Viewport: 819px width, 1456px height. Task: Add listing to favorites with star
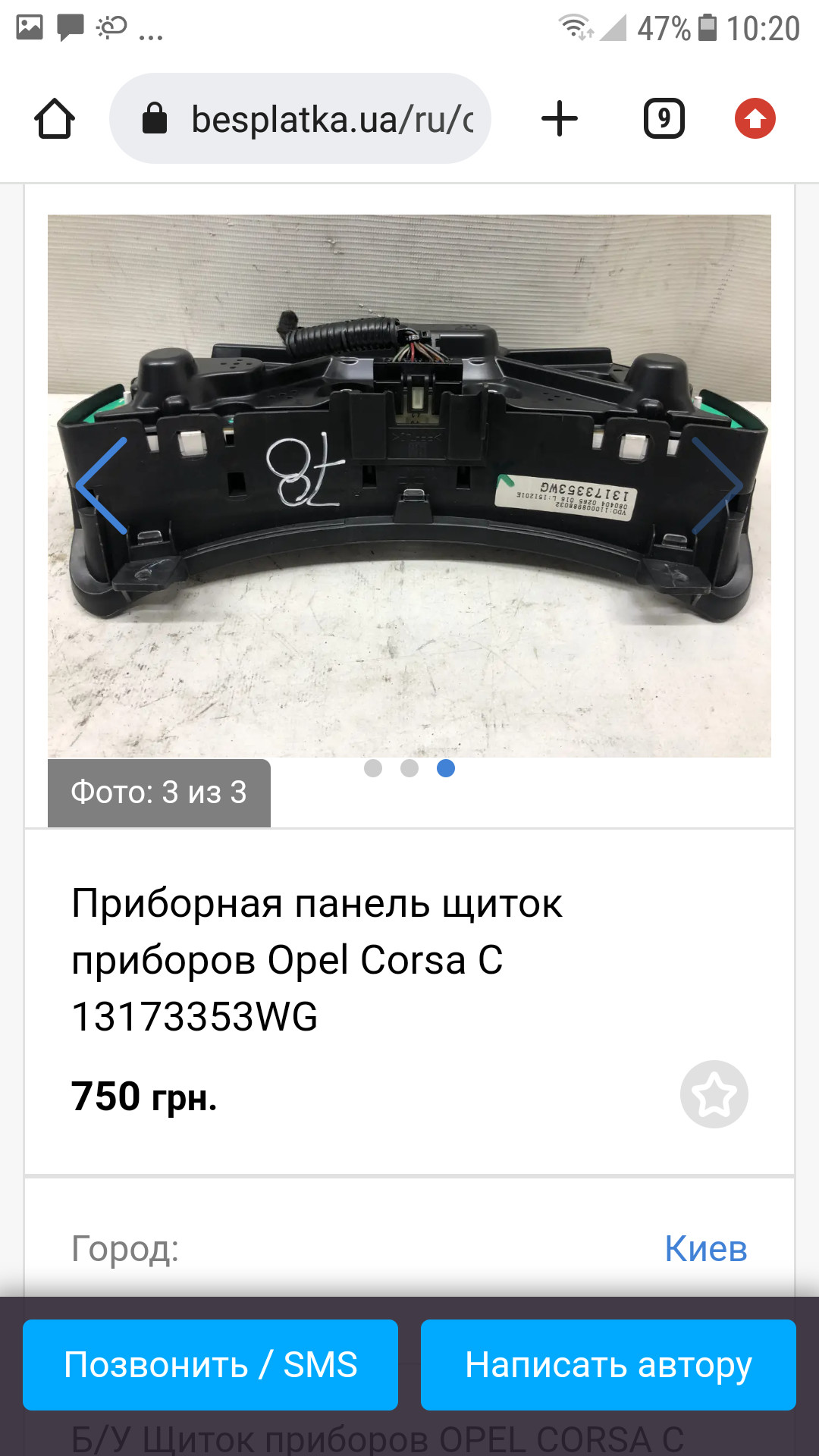[714, 1094]
